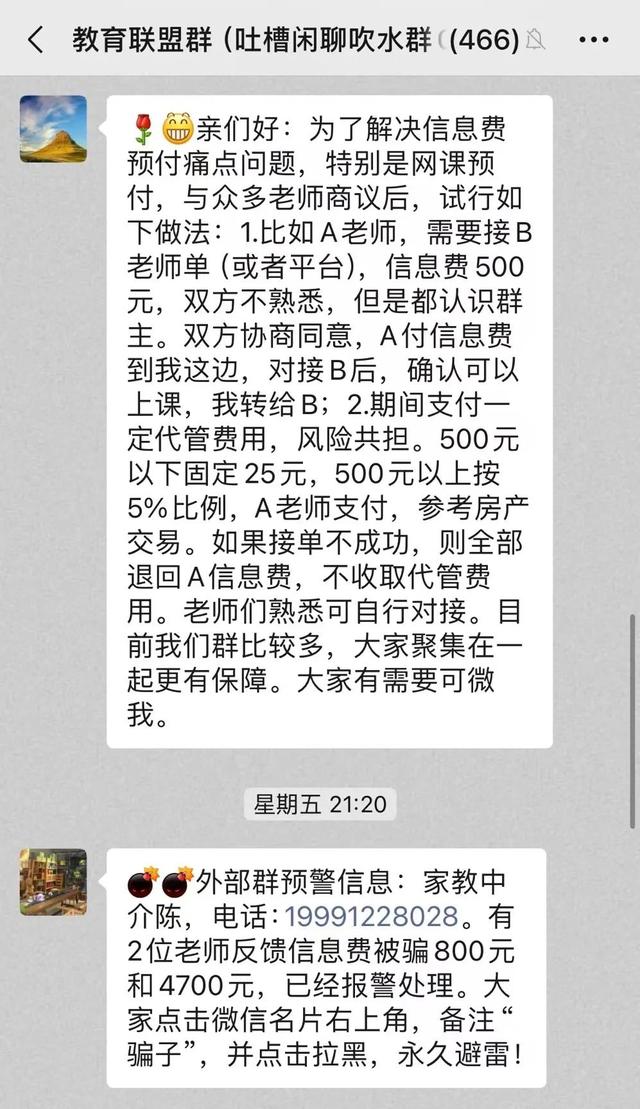Screen dimensions: 640x1109
Task: Tap the phone number 19991228028 link
Action: [x=372, y=915]
